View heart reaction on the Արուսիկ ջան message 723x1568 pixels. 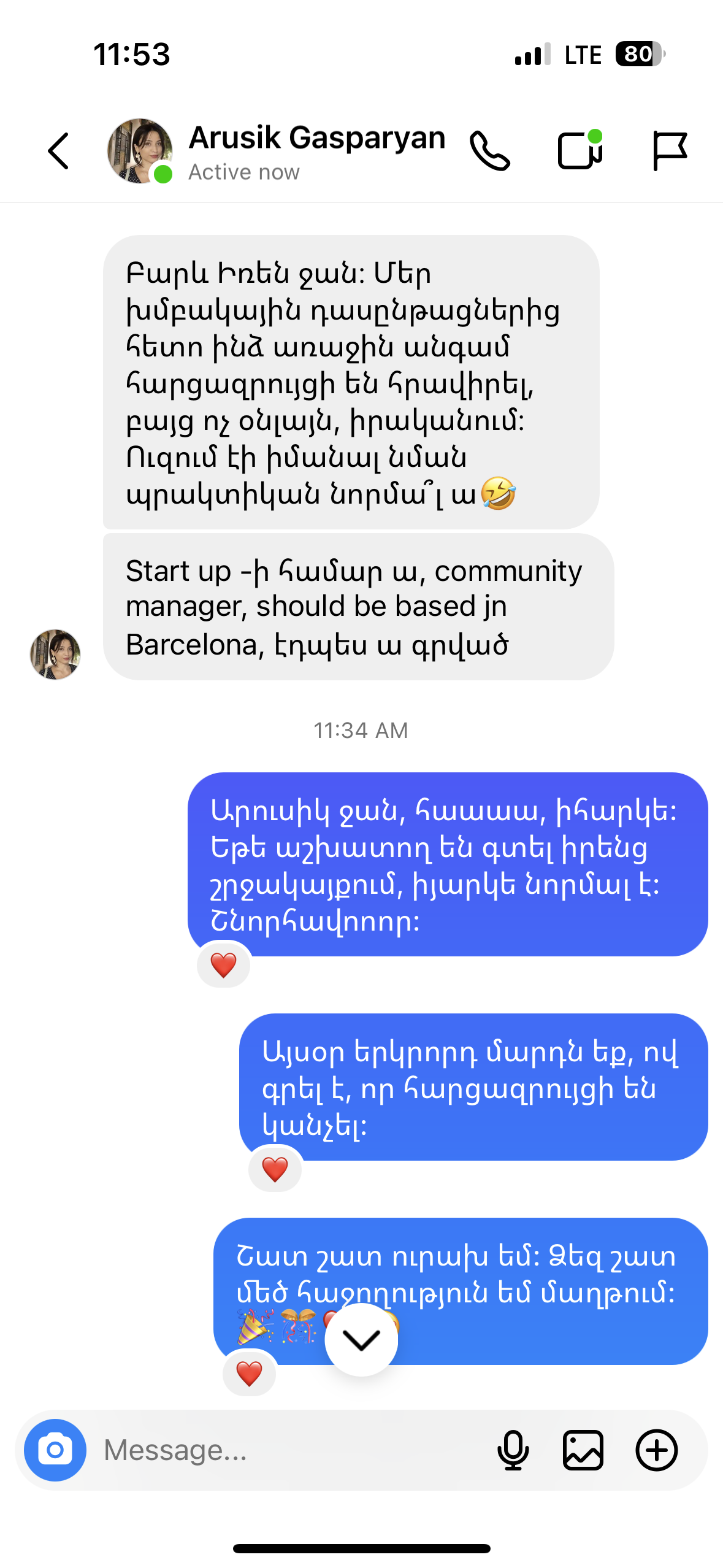pyautogui.click(x=224, y=965)
